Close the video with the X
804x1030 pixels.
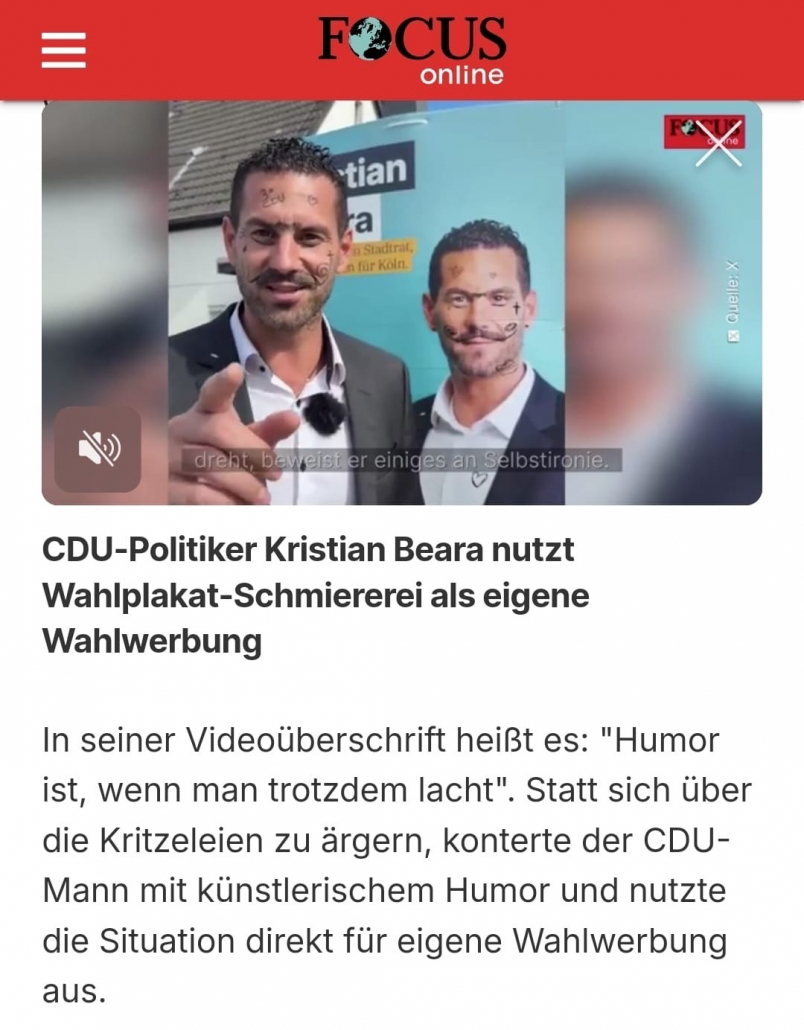tap(718, 143)
